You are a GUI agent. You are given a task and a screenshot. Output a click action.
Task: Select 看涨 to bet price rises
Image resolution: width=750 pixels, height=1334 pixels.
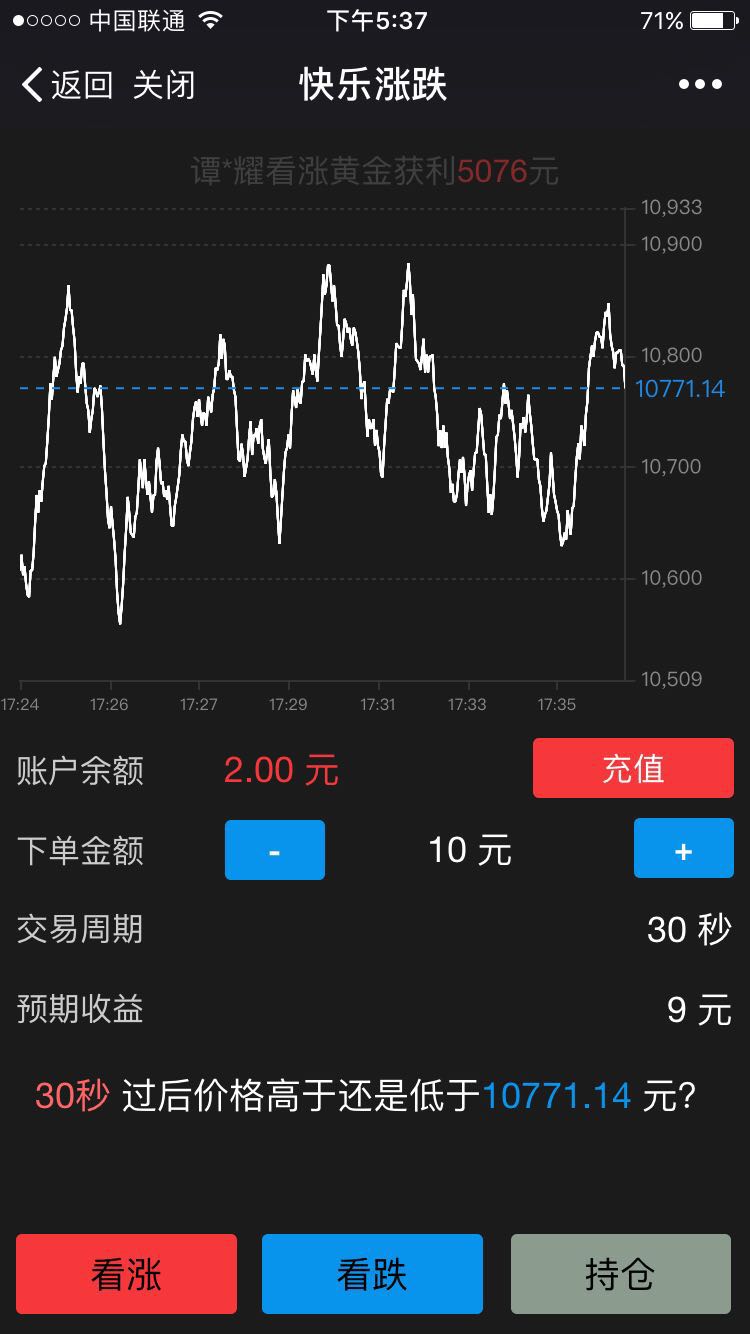pyautogui.click(x=126, y=1273)
